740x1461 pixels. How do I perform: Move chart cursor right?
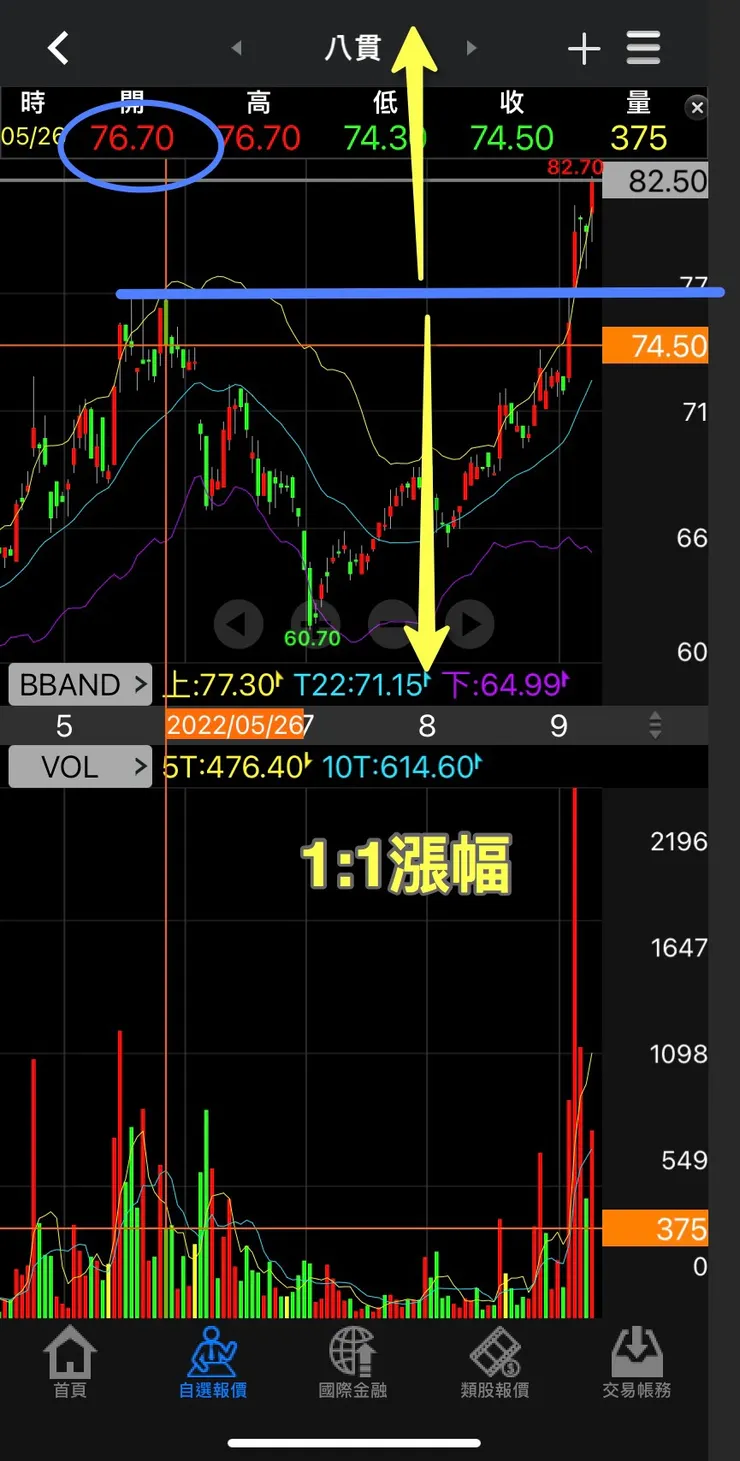[470, 625]
